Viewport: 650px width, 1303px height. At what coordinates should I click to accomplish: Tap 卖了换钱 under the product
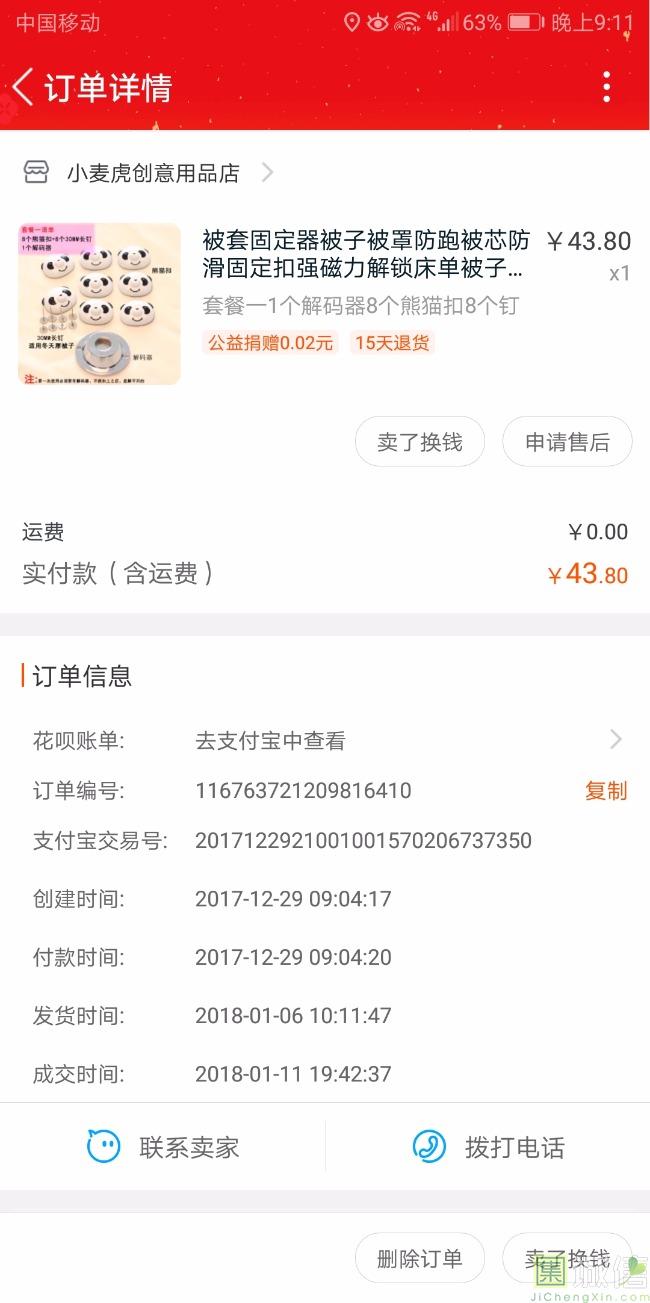click(420, 442)
